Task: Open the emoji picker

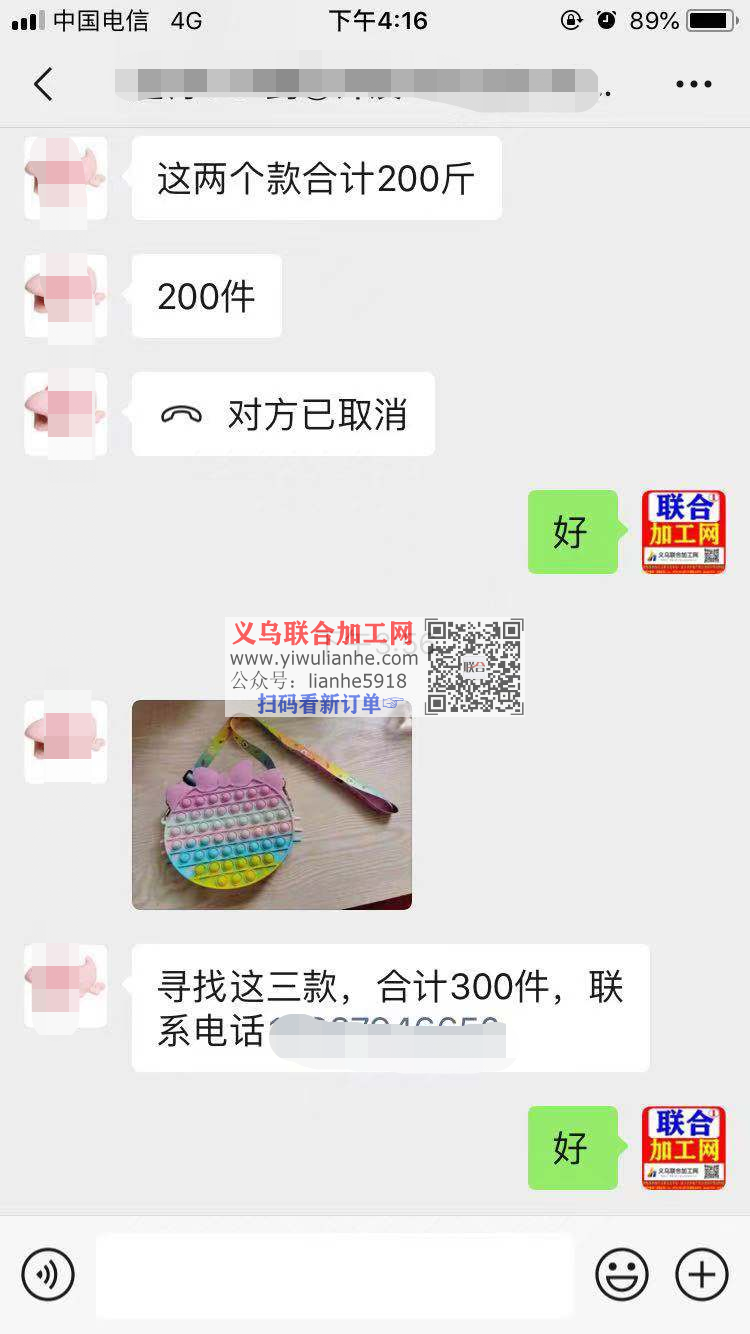Action: coord(621,1275)
